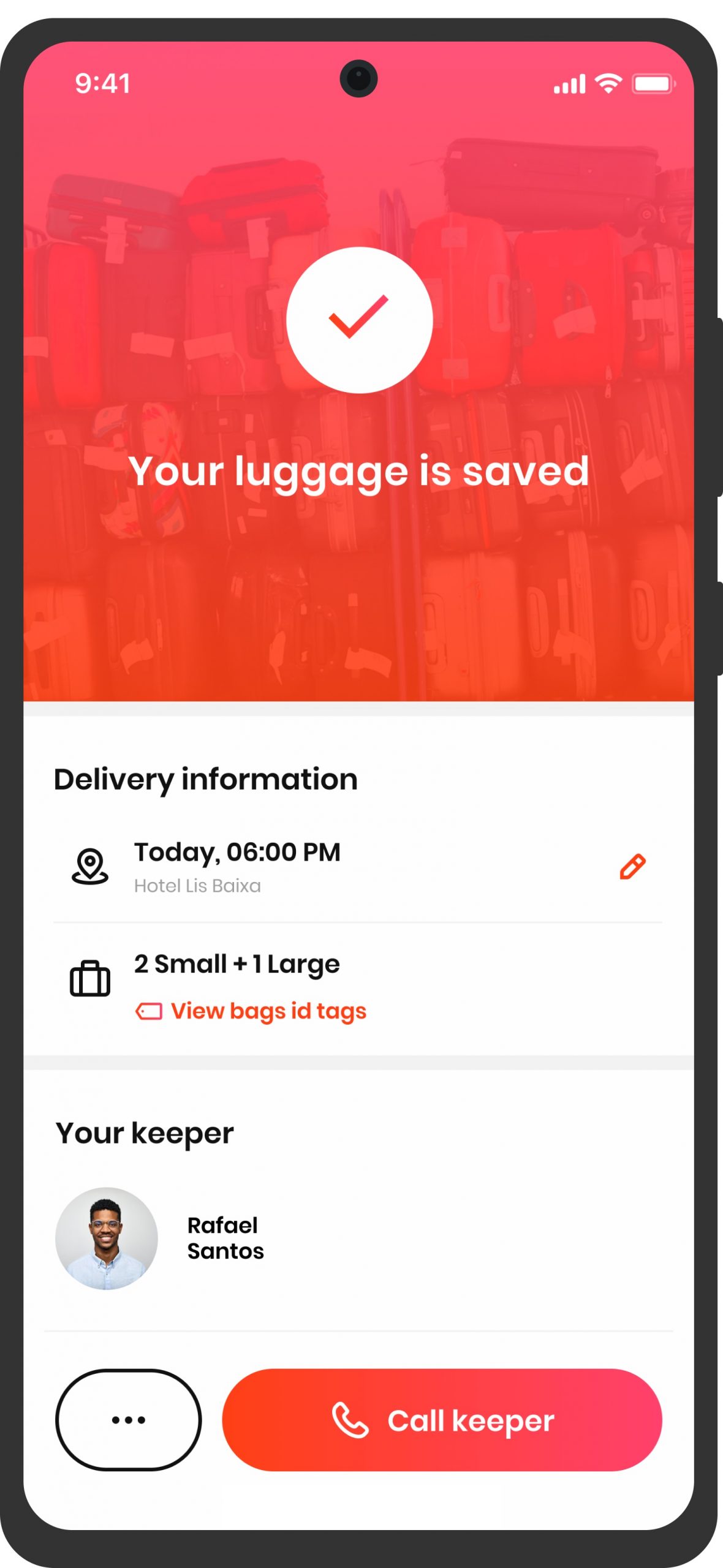723x1568 pixels.
Task: Call keeper Rafael Santos
Action: click(442, 1420)
